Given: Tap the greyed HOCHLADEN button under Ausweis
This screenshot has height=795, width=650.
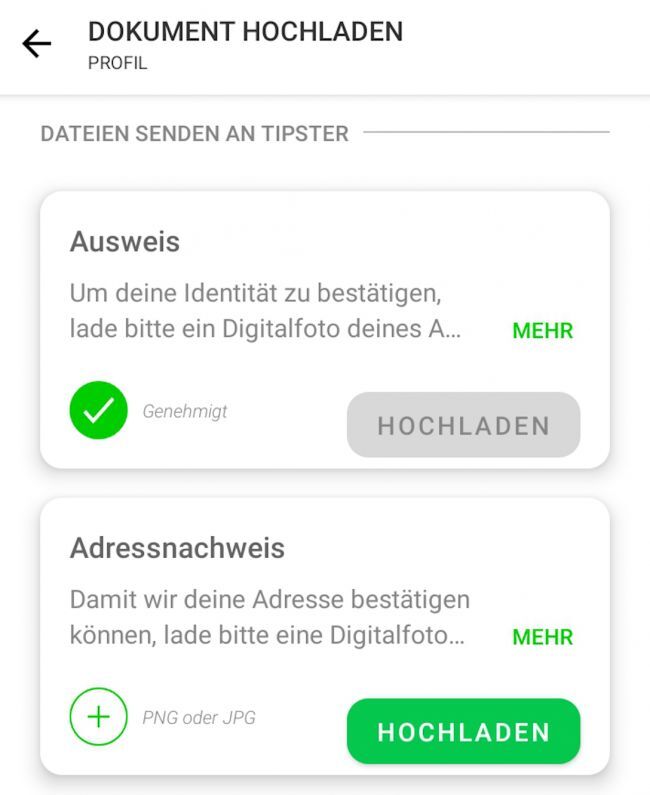Looking at the screenshot, I should tap(463, 425).
